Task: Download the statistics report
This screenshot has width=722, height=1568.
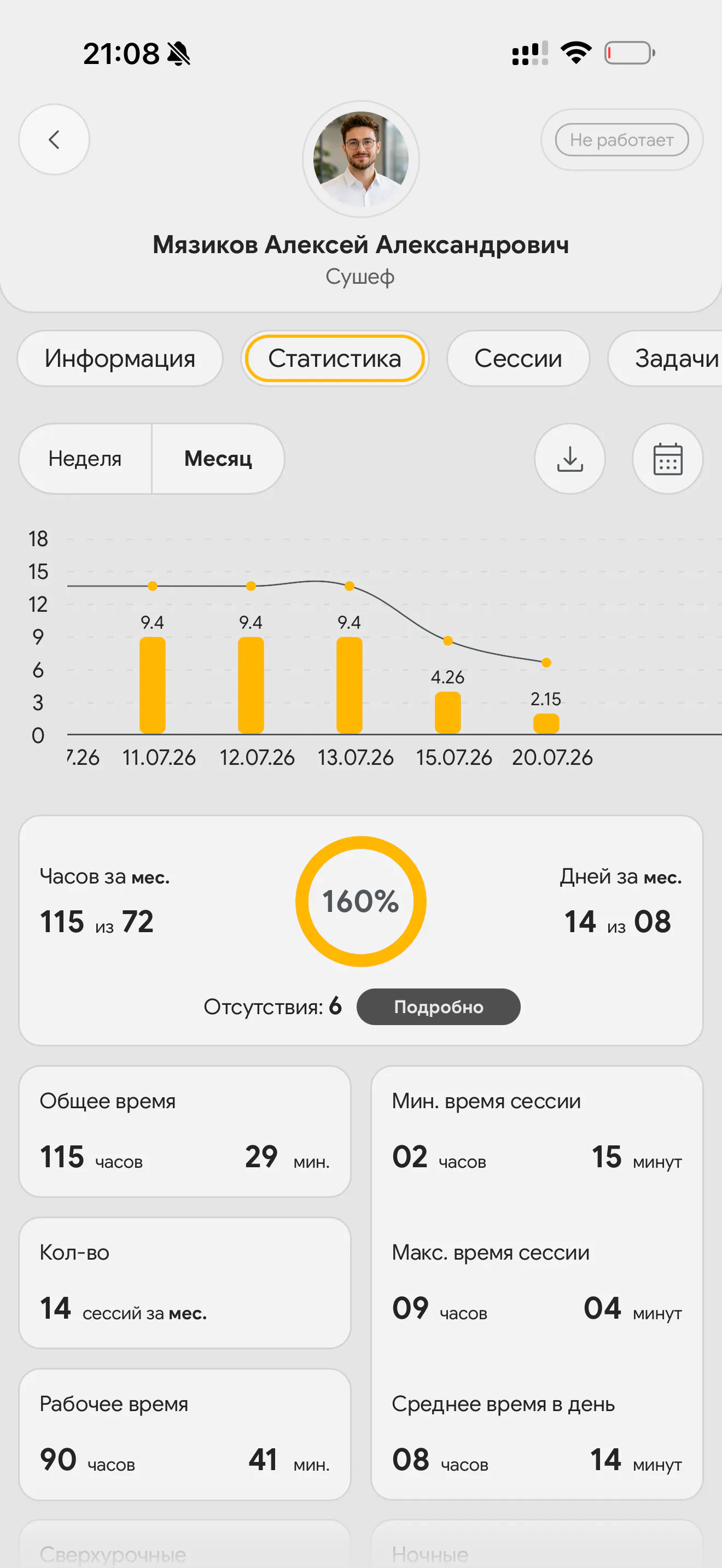Action: tap(570, 458)
